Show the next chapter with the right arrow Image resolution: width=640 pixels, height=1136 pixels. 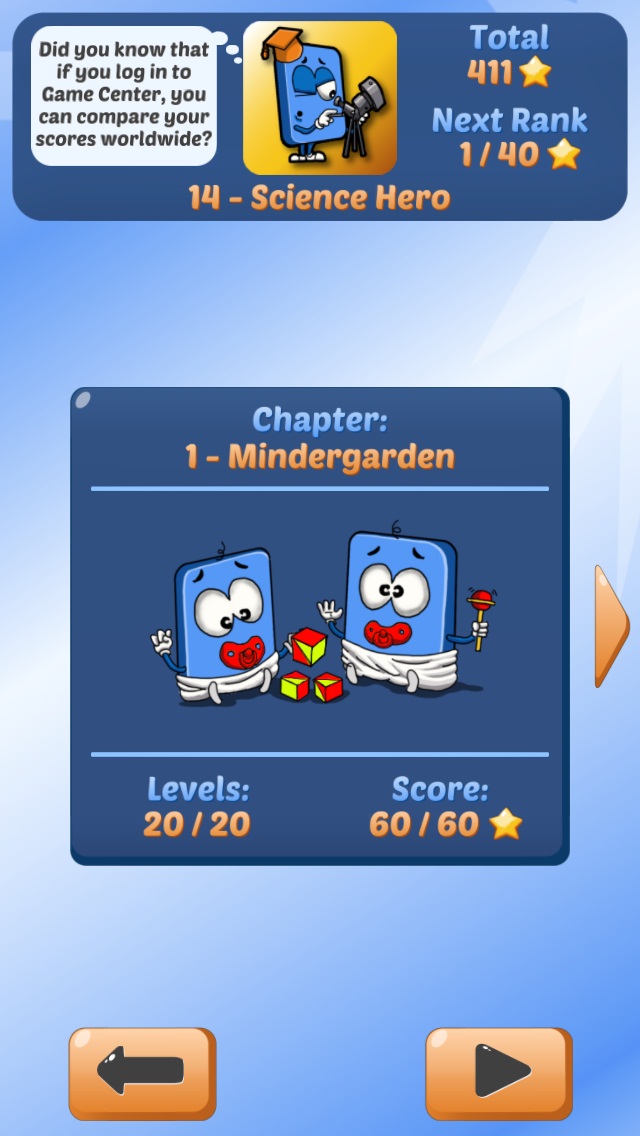click(x=610, y=625)
